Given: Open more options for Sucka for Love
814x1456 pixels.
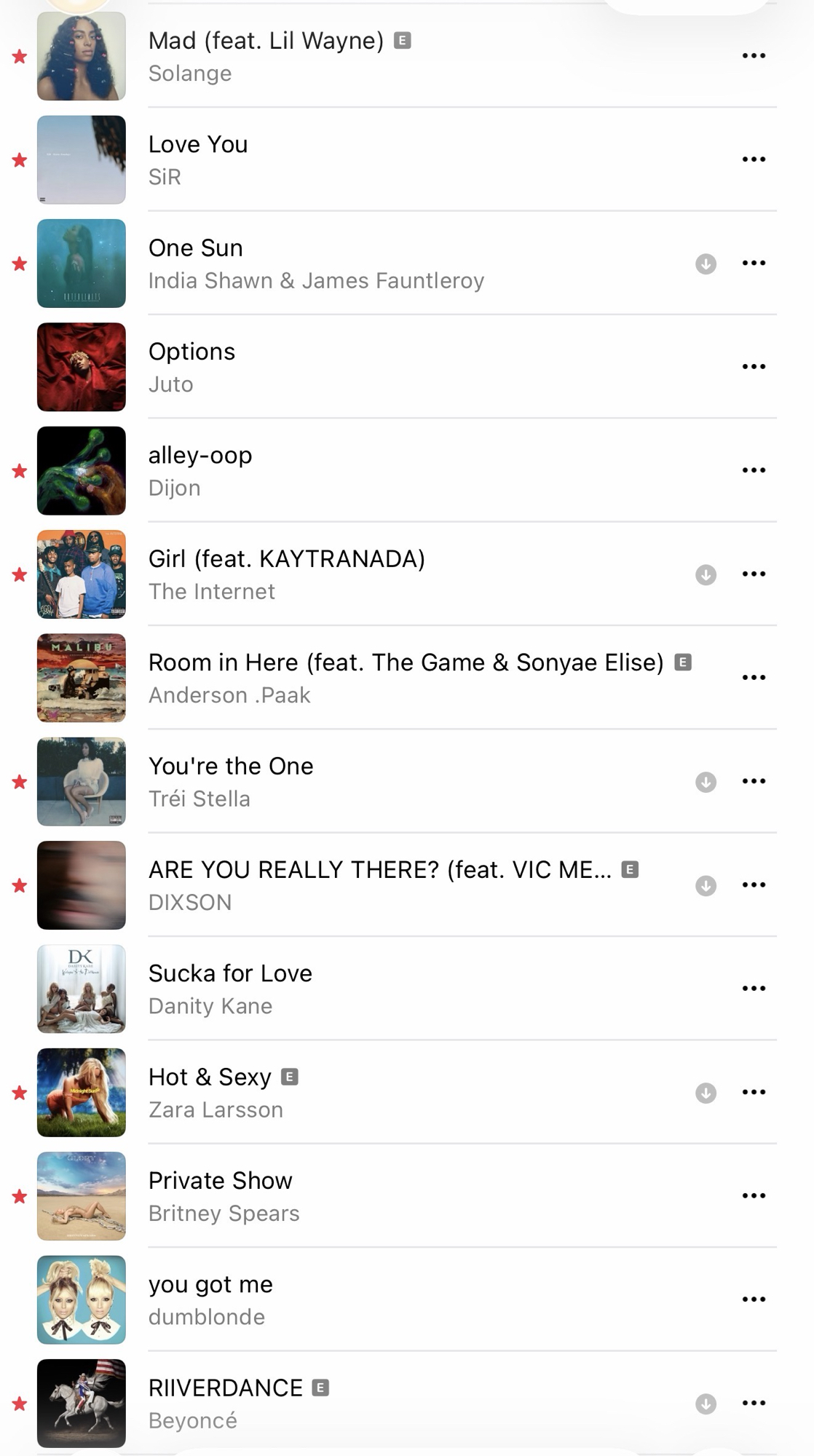Looking at the screenshot, I should (x=754, y=989).
